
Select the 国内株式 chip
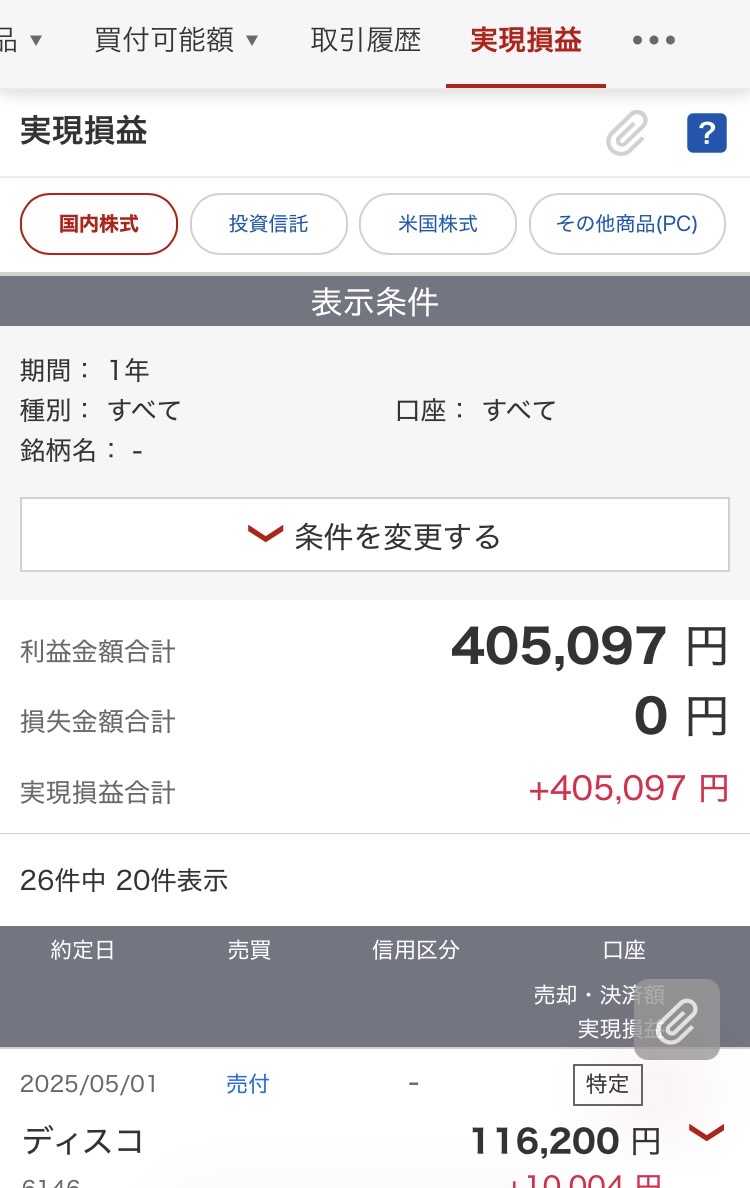pyautogui.click(x=99, y=224)
